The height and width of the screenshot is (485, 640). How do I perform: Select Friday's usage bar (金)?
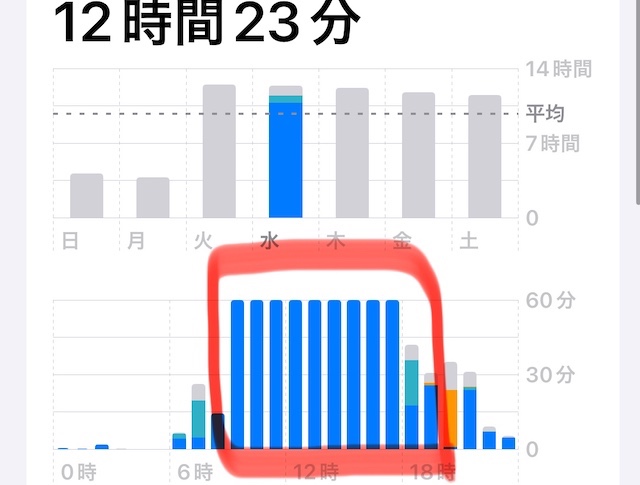click(418, 156)
